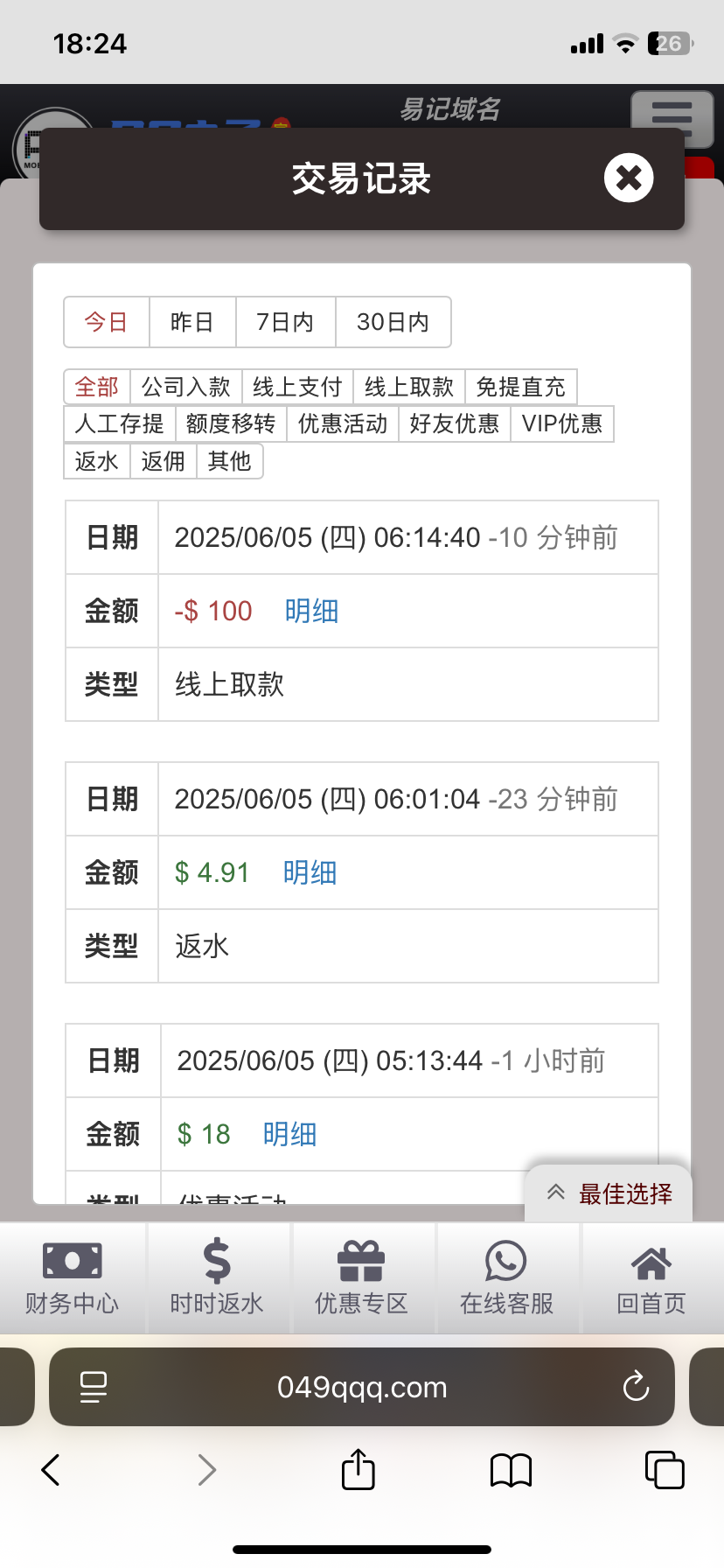Screen dimensions: 724x1568
Task: Filter records by 线上支付
Action: [x=297, y=387]
